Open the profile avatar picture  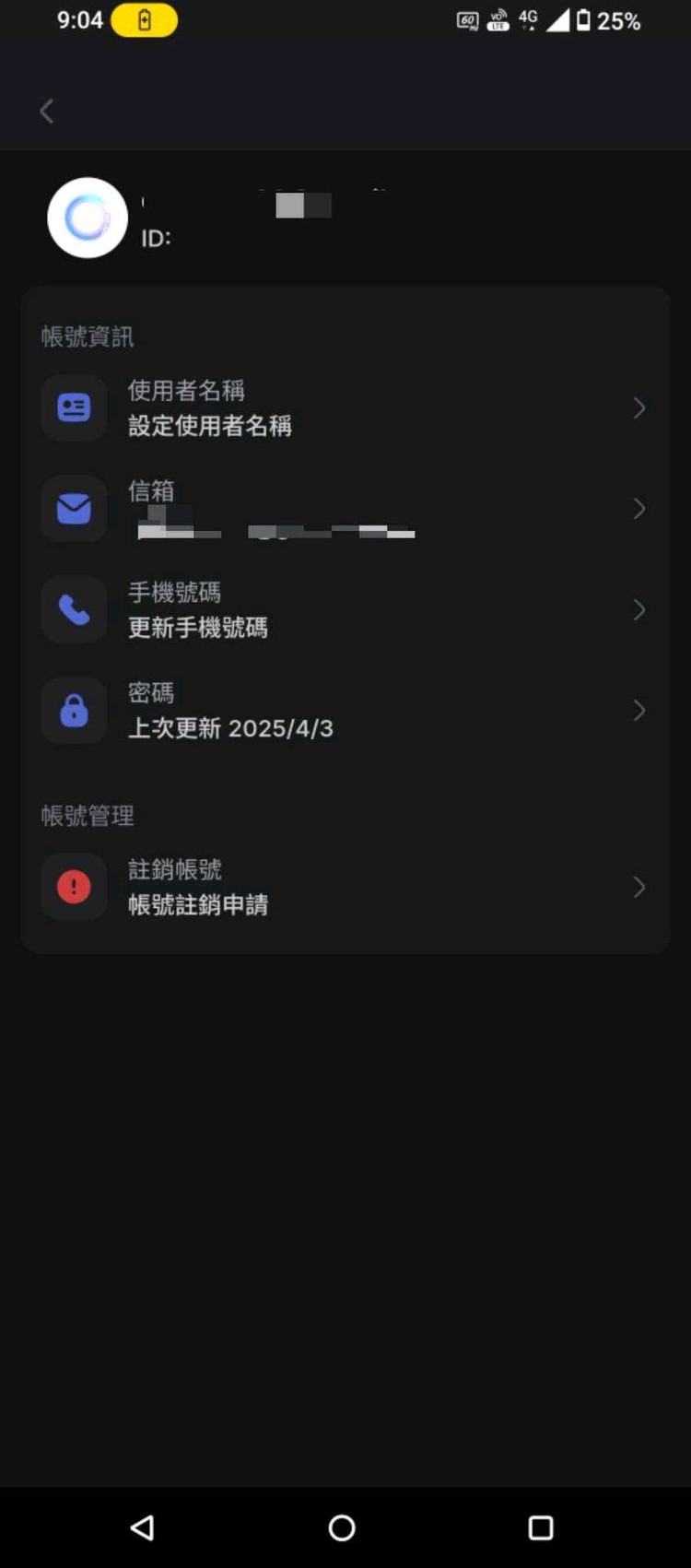(87, 218)
